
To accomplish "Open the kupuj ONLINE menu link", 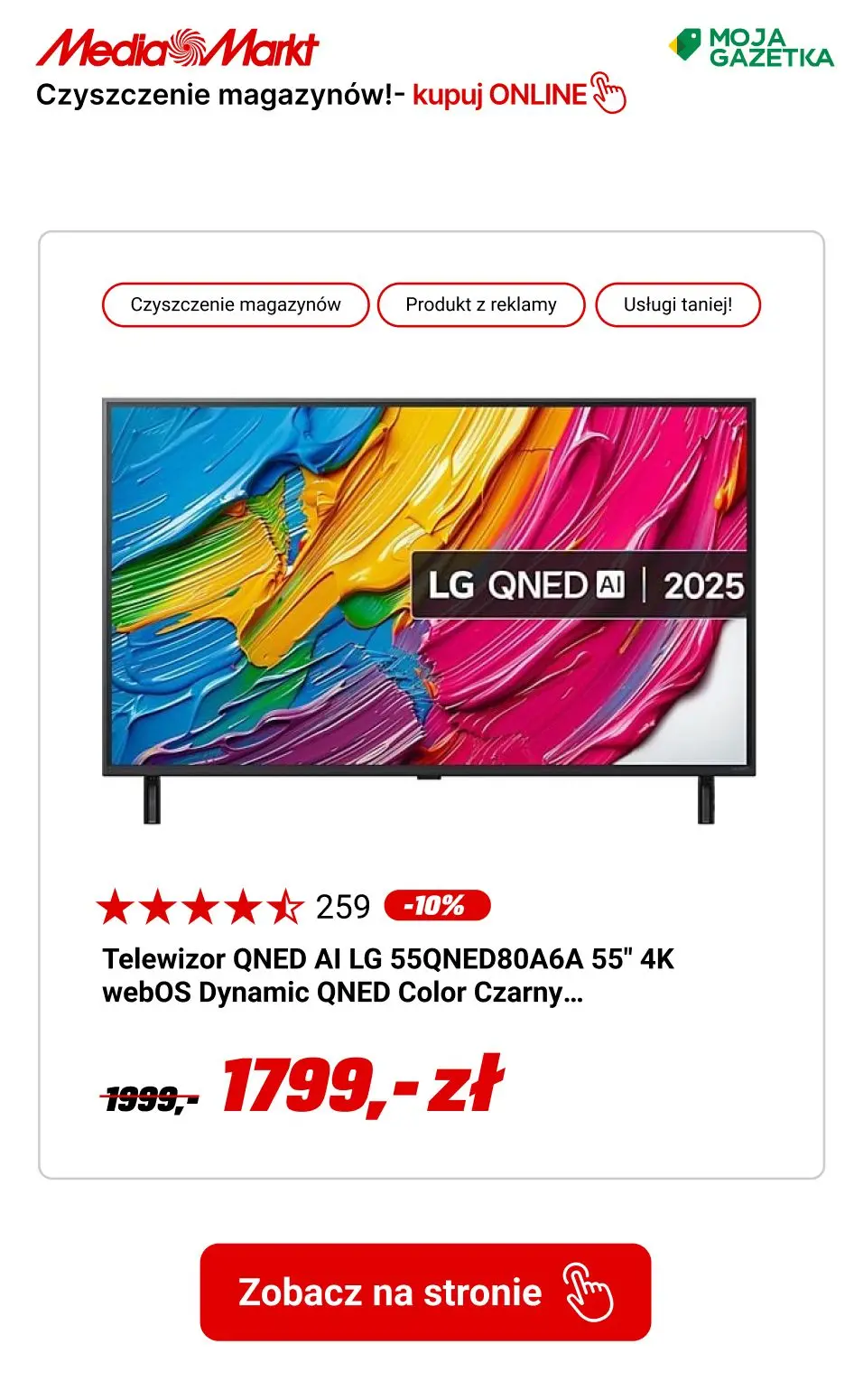I will coord(498,94).
